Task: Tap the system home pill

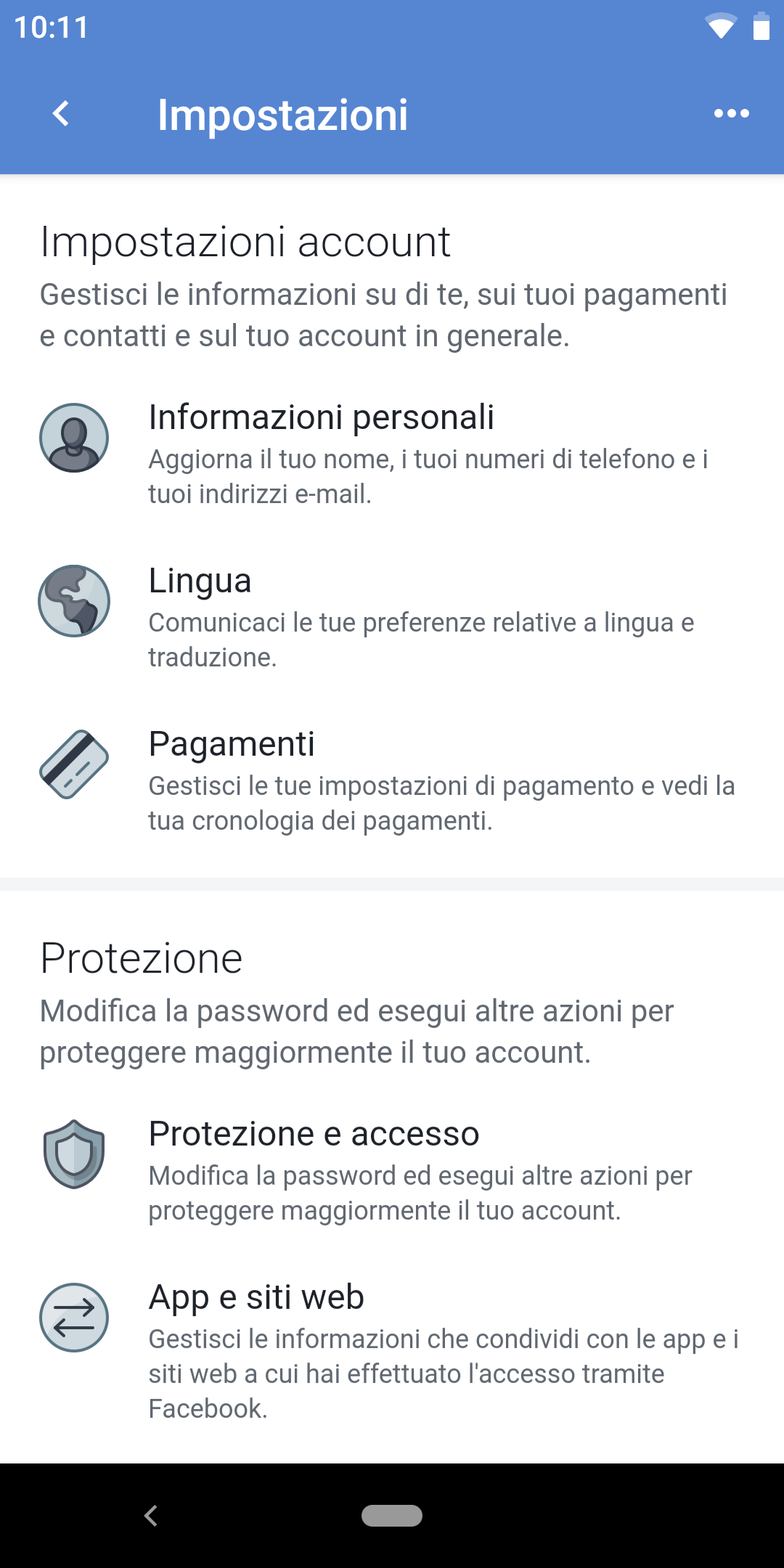Action: point(392,1516)
